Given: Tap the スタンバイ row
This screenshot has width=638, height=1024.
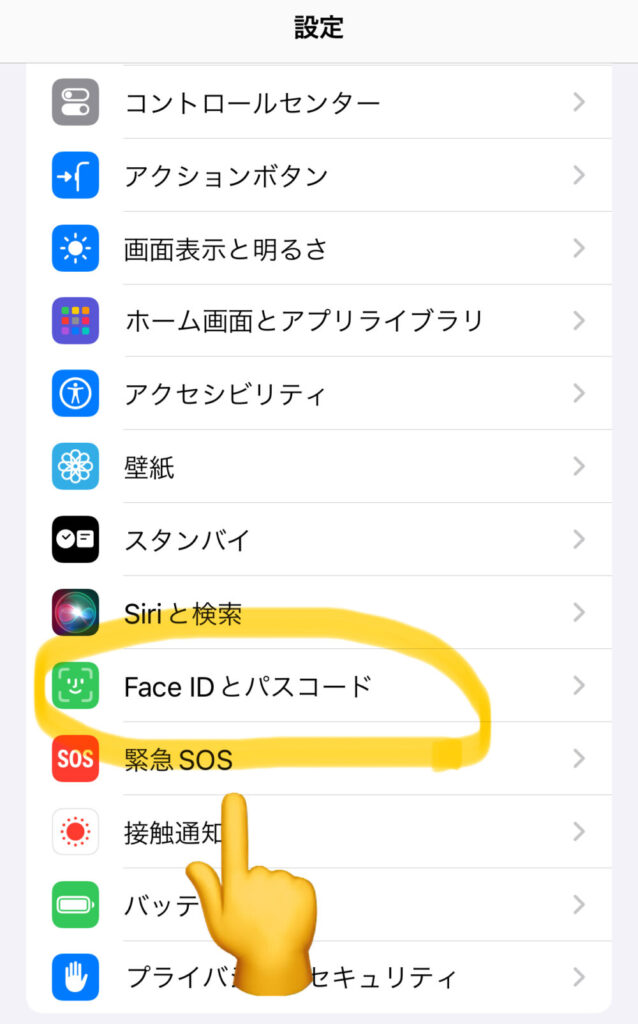Looking at the screenshot, I should point(319,539).
